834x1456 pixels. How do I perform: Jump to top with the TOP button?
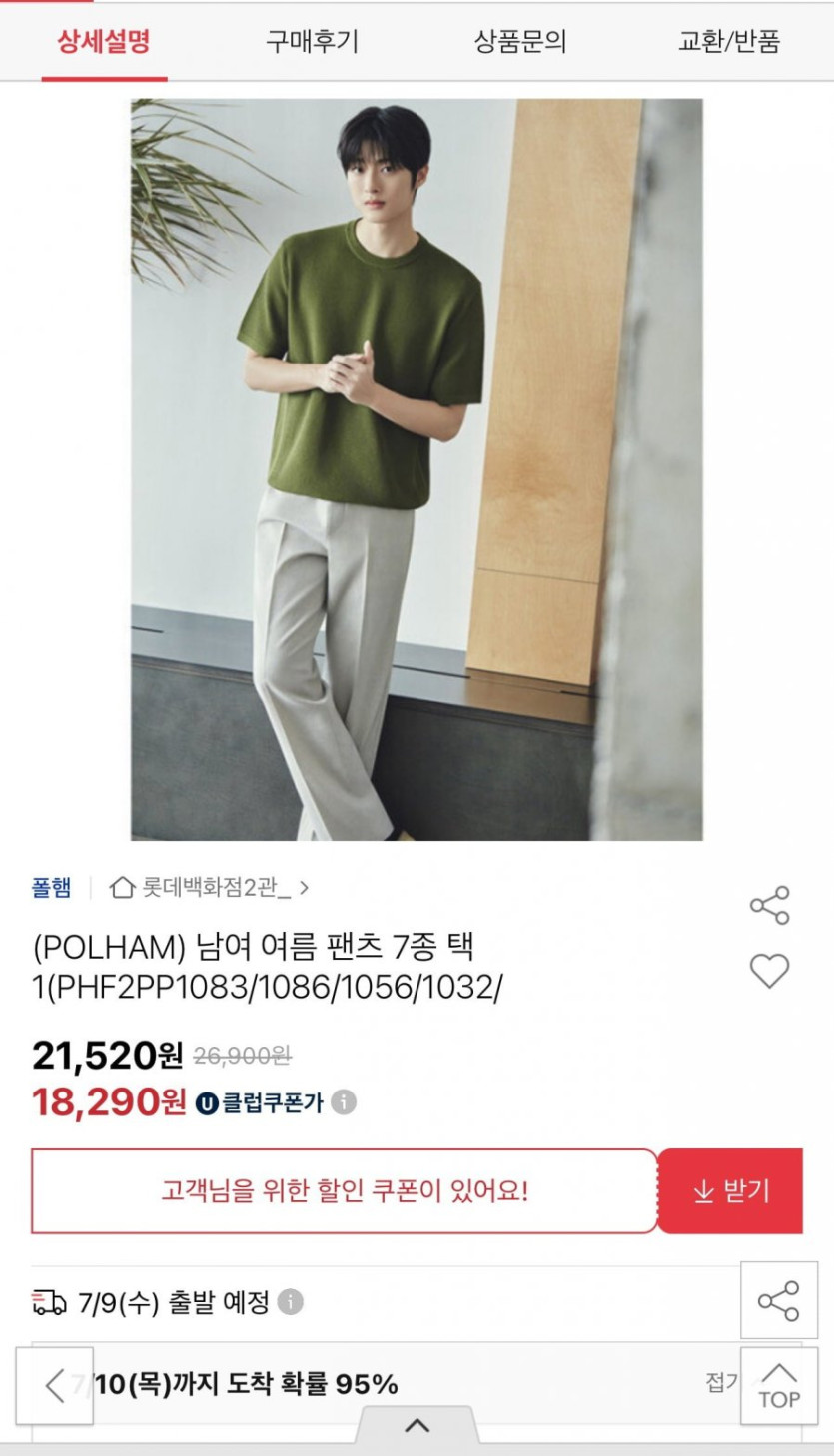[x=778, y=1386]
